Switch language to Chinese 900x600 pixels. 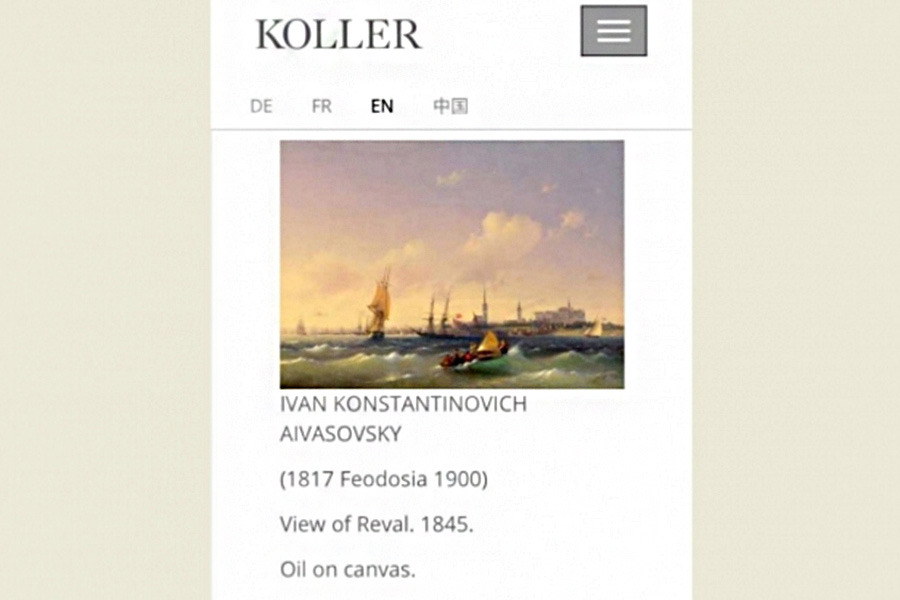coord(450,106)
